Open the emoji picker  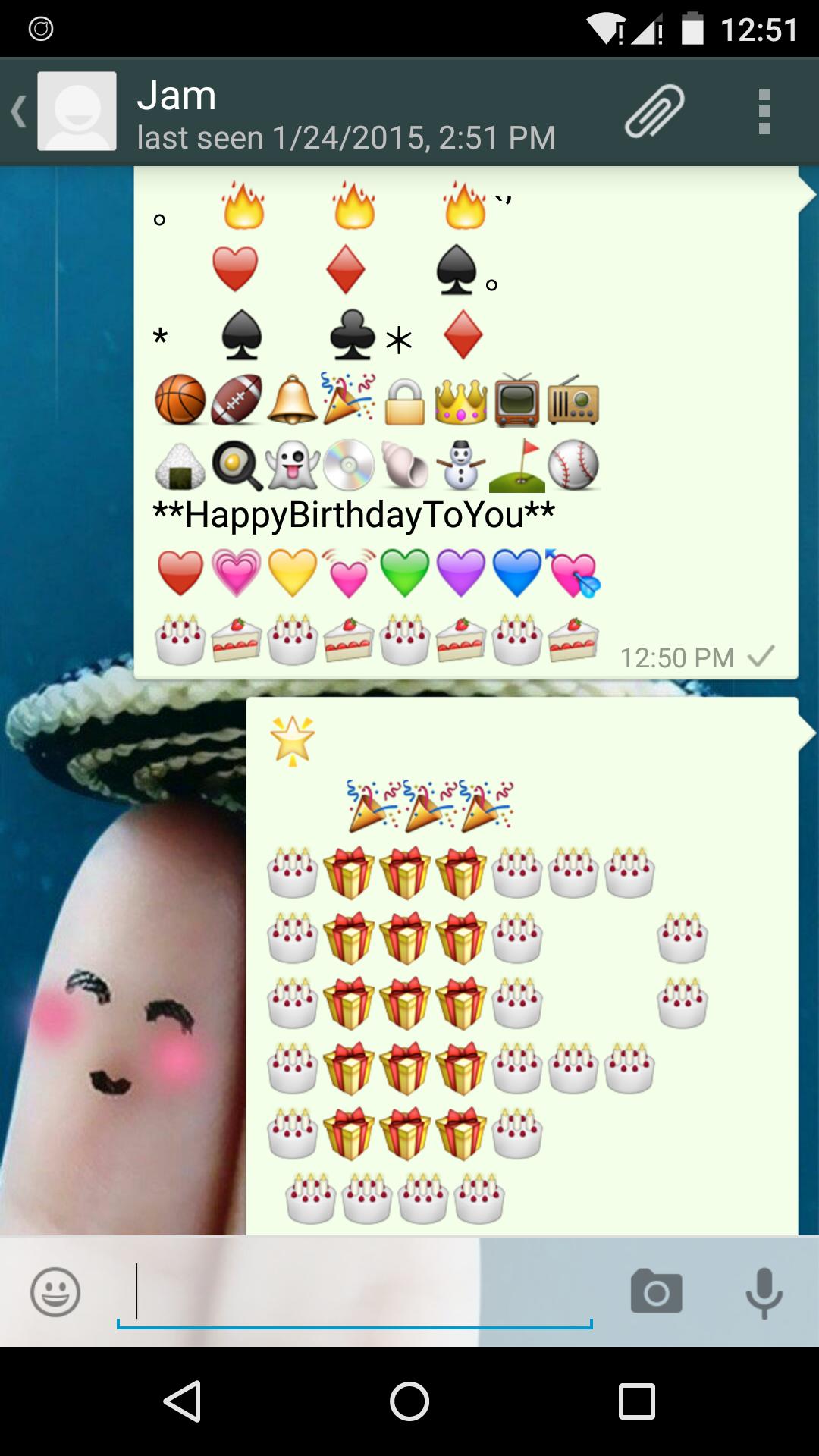pyautogui.click(x=55, y=1291)
